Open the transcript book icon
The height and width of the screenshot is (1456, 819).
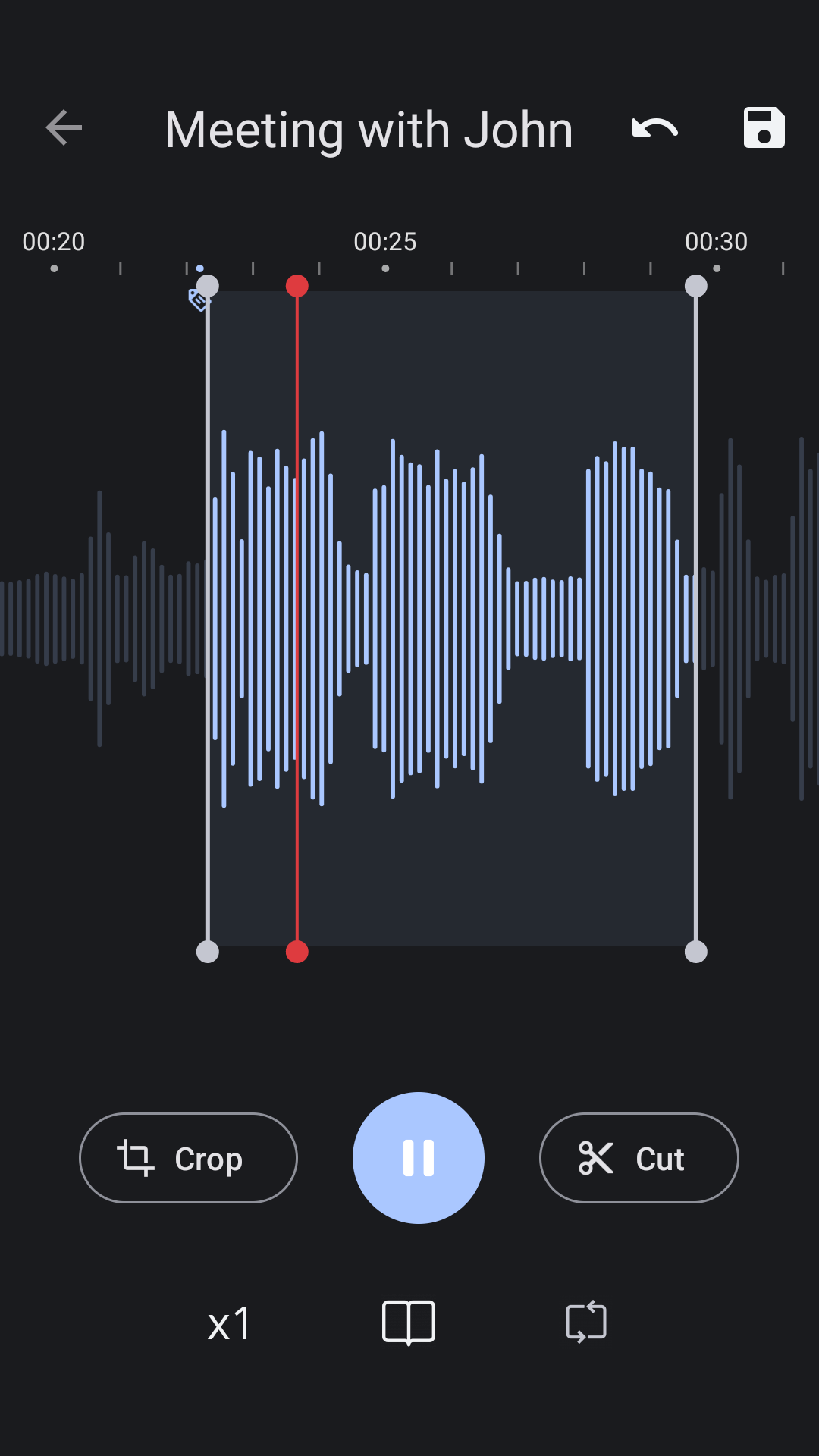click(x=409, y=1323)
